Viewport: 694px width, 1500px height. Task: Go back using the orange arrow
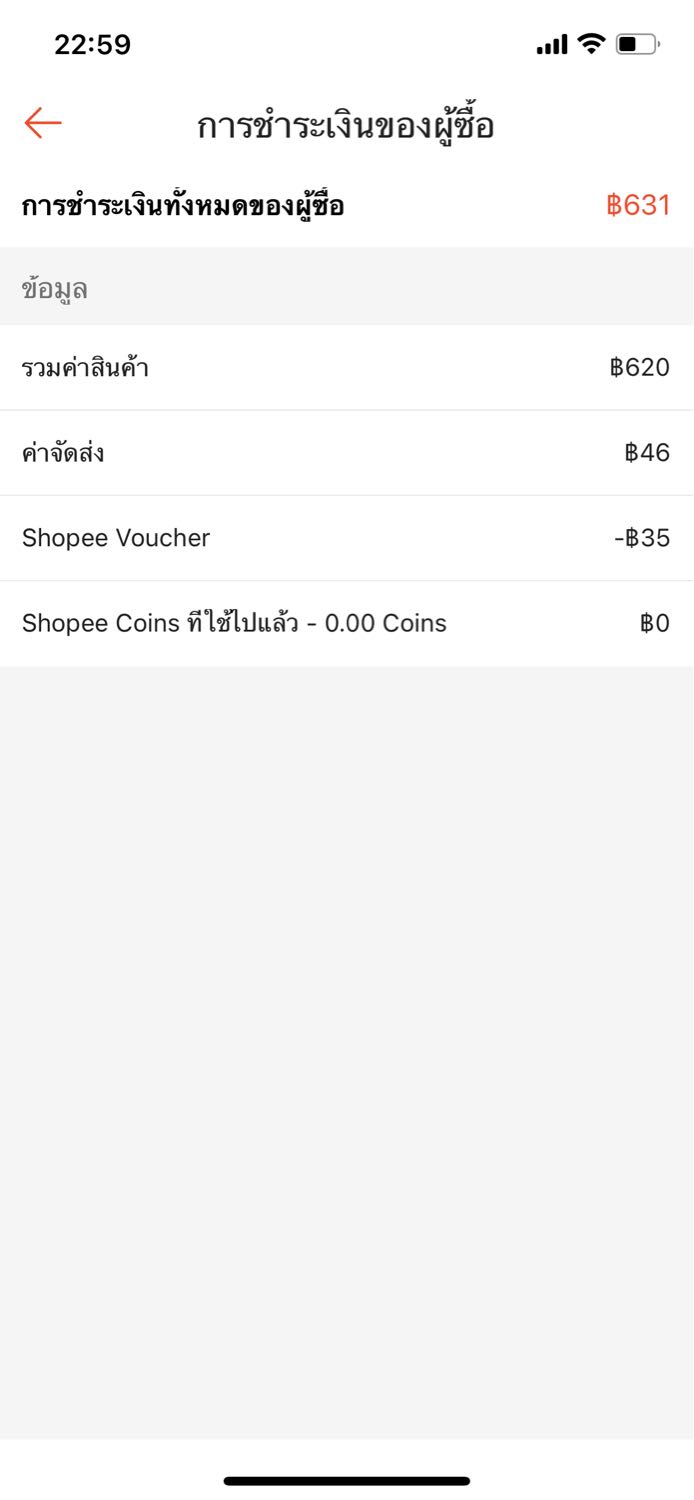[x=43, y=124]
